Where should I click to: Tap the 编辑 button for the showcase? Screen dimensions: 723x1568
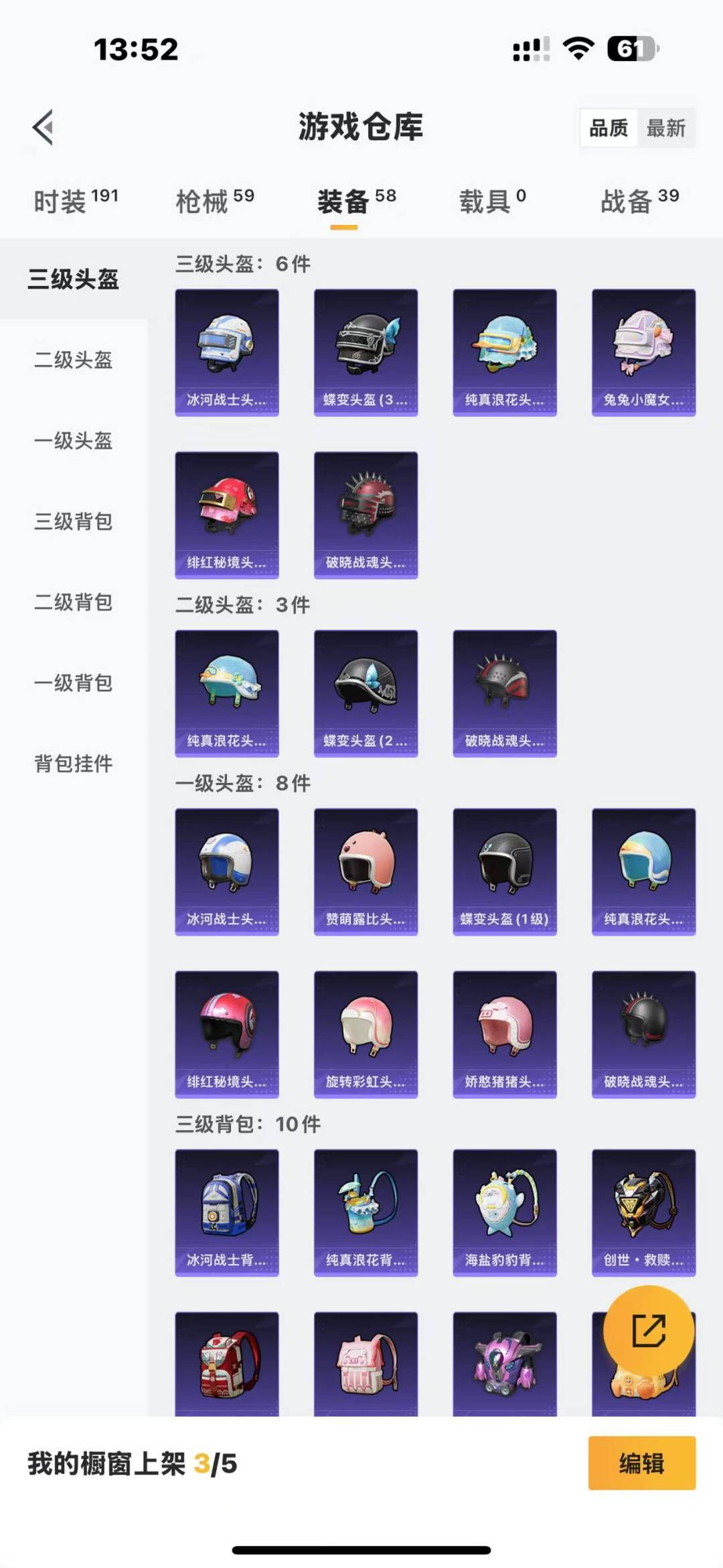click(641, 1463)
